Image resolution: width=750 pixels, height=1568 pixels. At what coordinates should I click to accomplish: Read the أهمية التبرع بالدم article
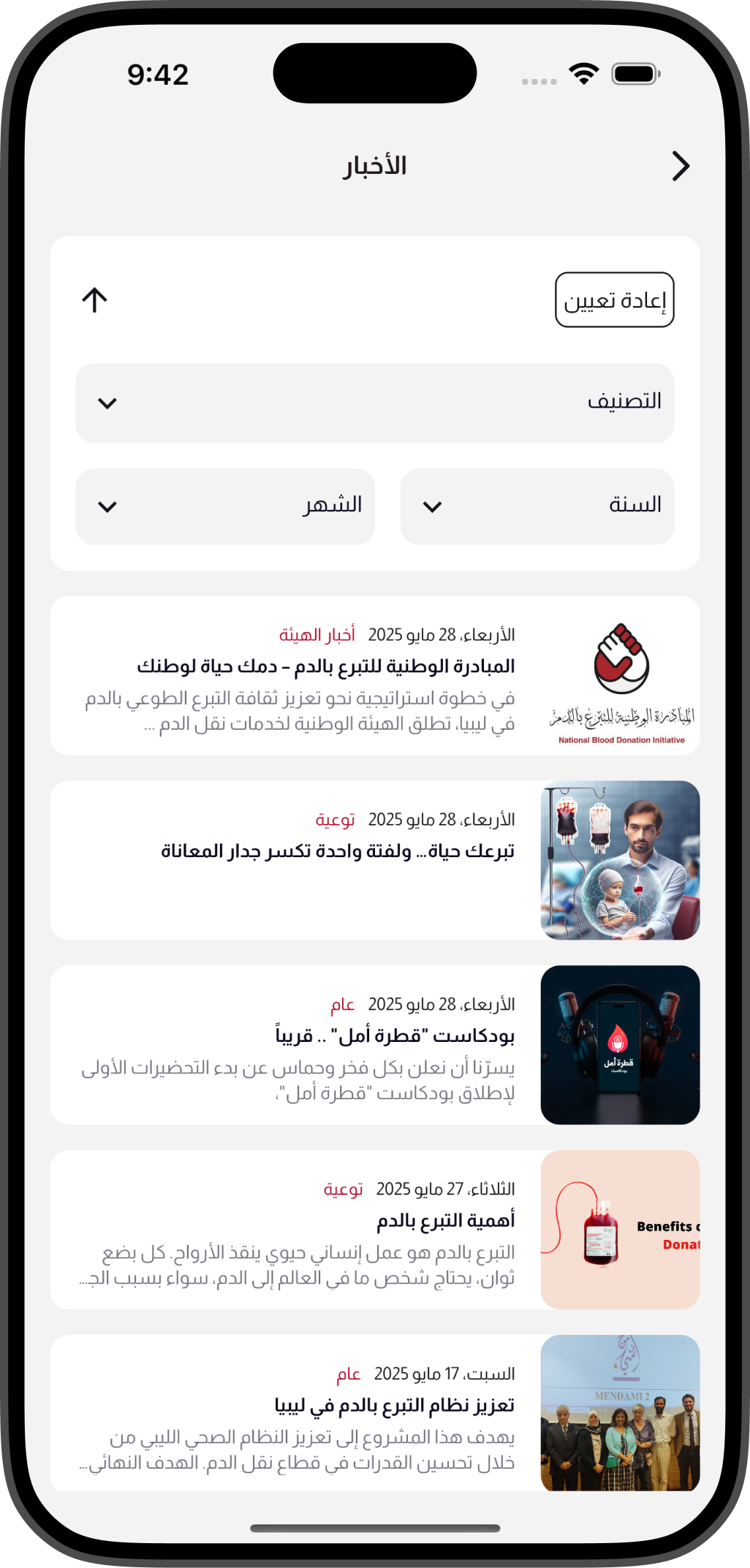pos(374,1230)
